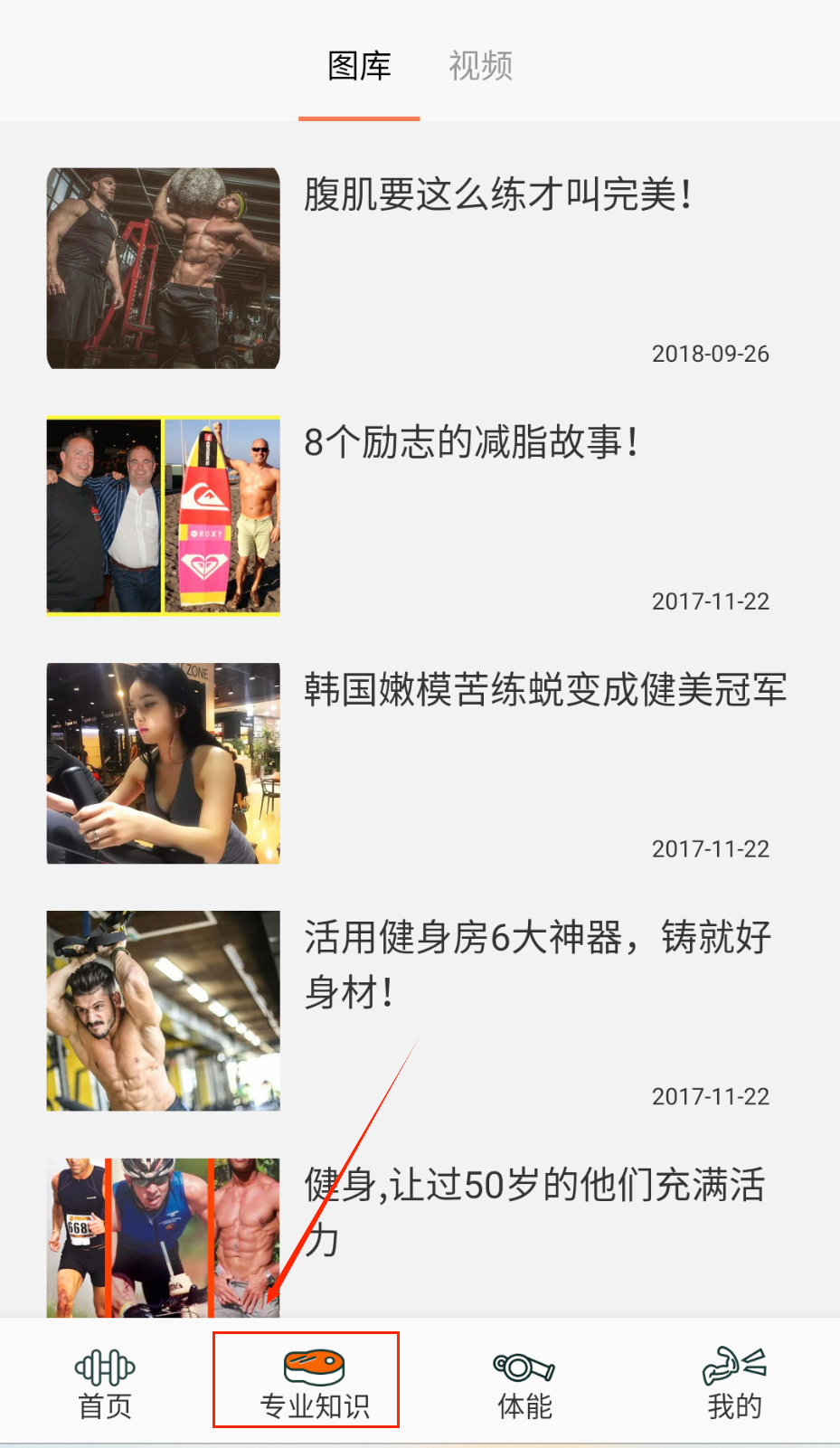
Task: Switch to the 图库 tab
Action: pos(359,66)
